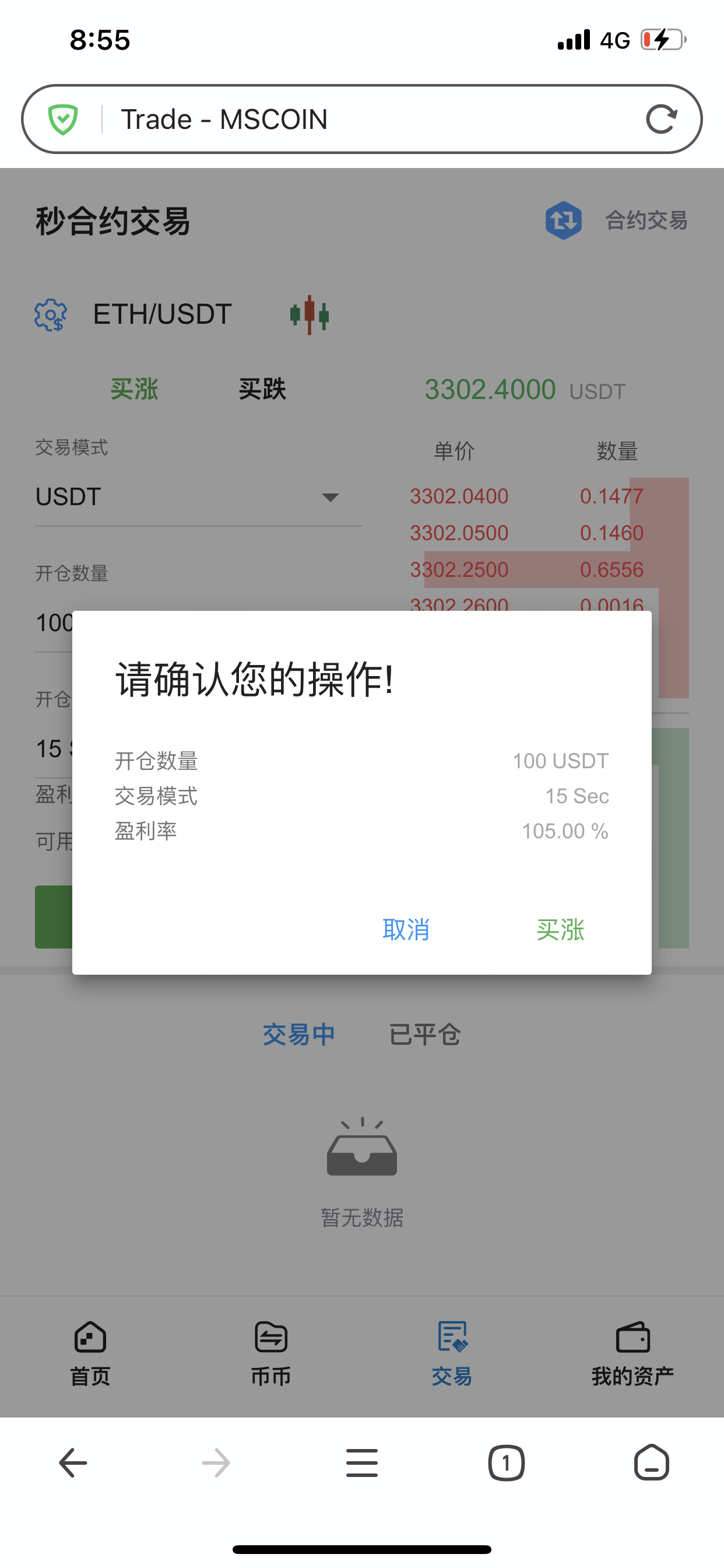
Task: Confirm the order with 买涨
Action: pyautogui.click(x=560, y=929)
